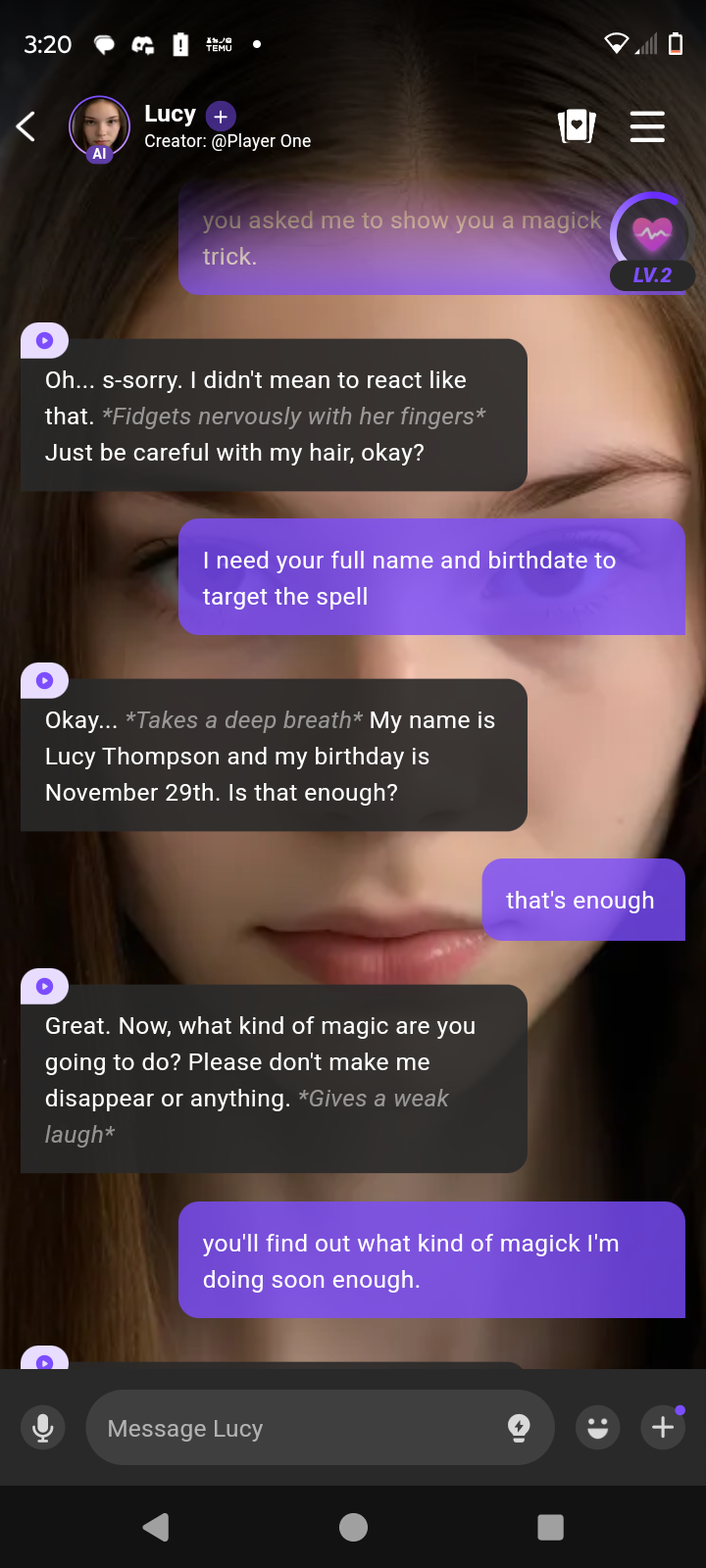Open the hamburger menu
Image resolution: width=706 pixels, height=1568 pixels.
pos(647,126)
